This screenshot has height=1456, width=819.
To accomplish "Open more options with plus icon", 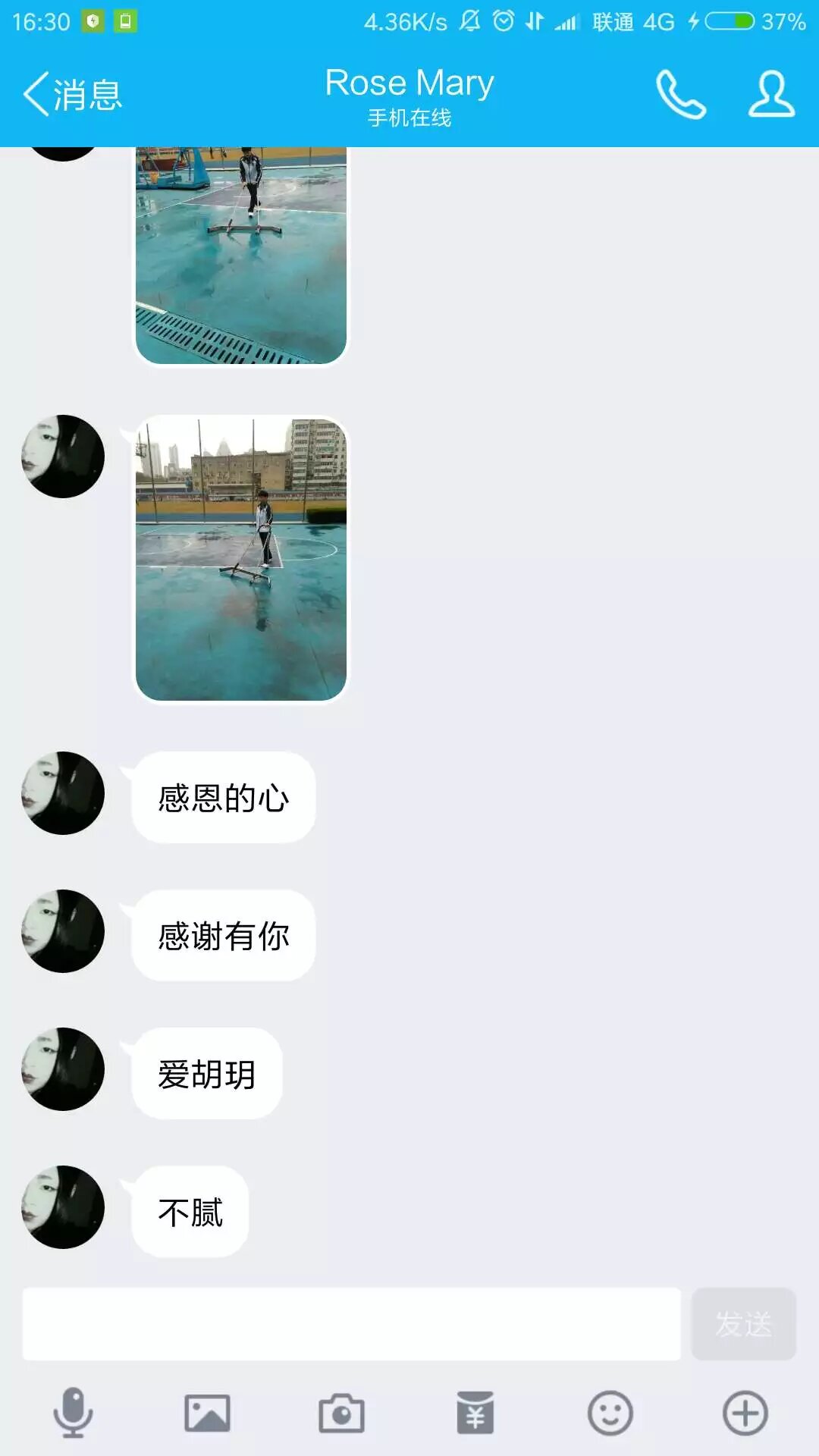I will (745, 1414).
